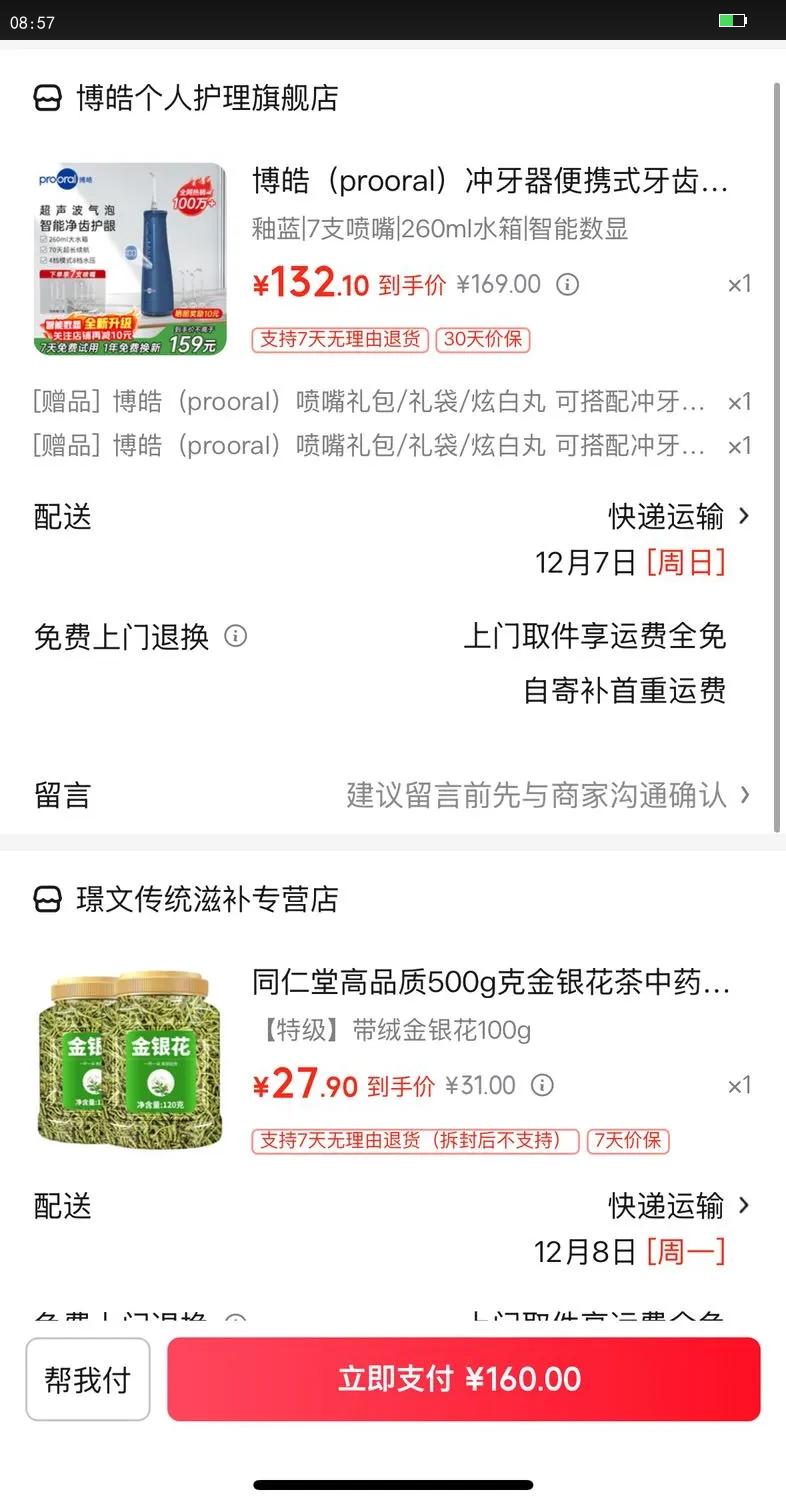View the 博皓 冲牙器 product image

click(x=130, y=259)
